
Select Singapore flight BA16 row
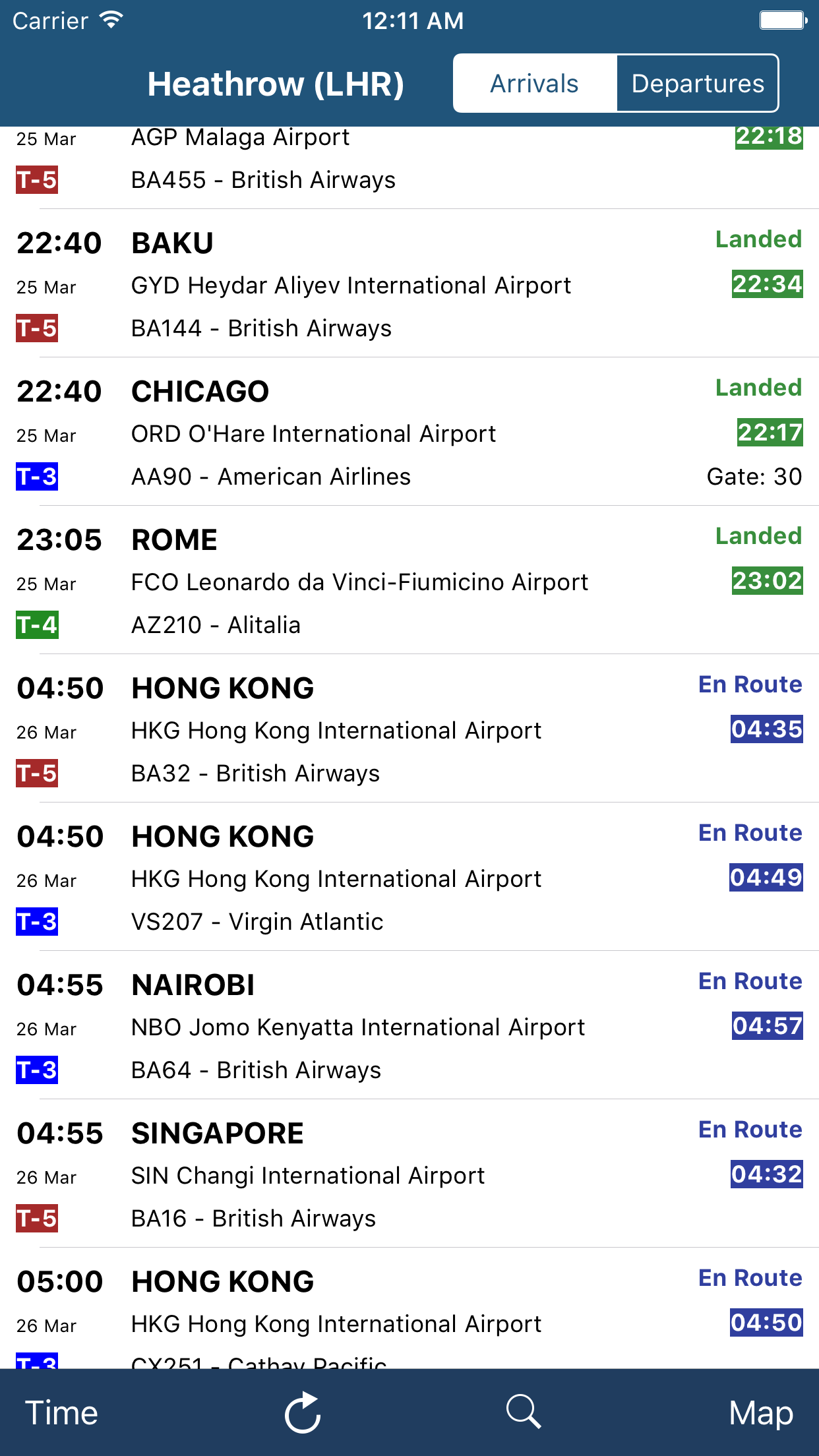[x=409, y=1175]
